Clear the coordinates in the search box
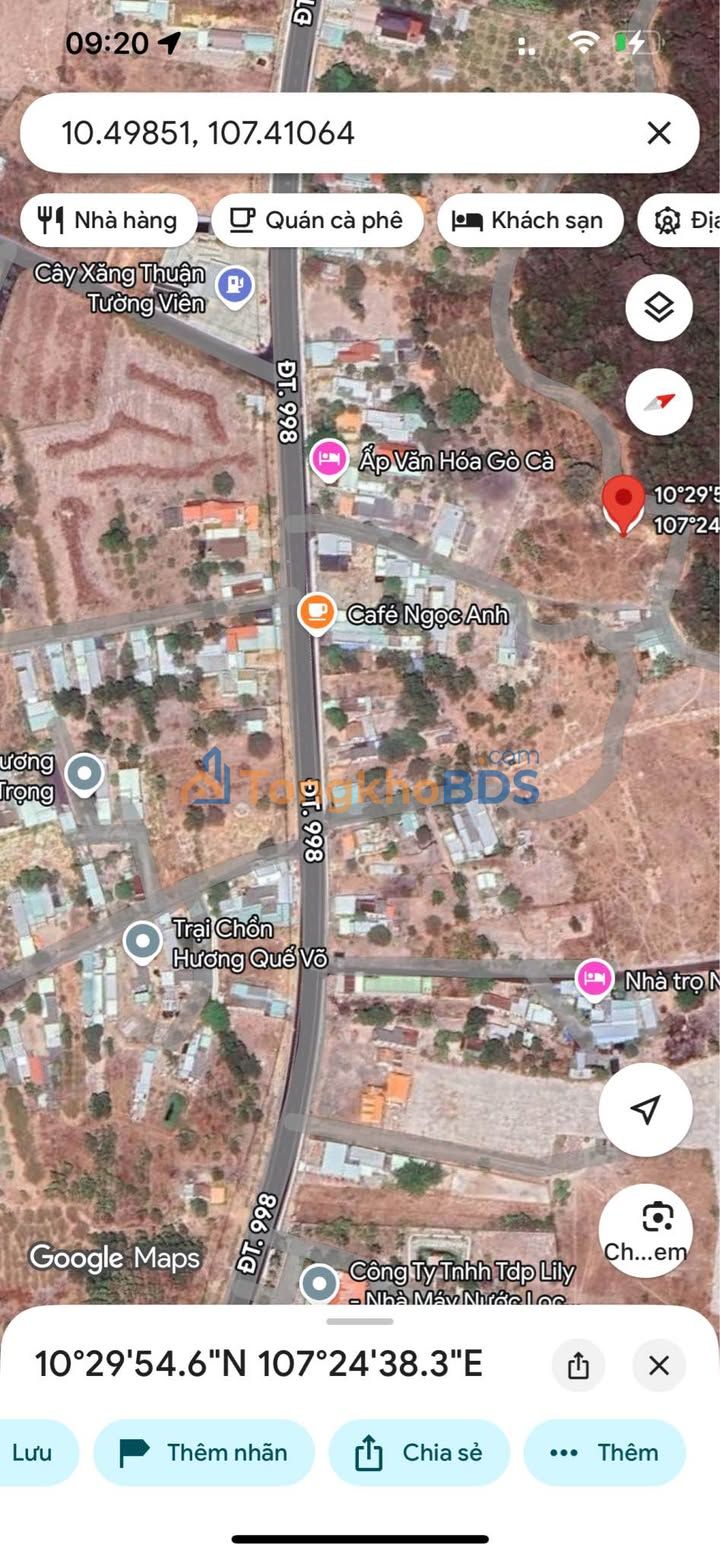Screen dimensions: 720x1557 pos(658,133)
